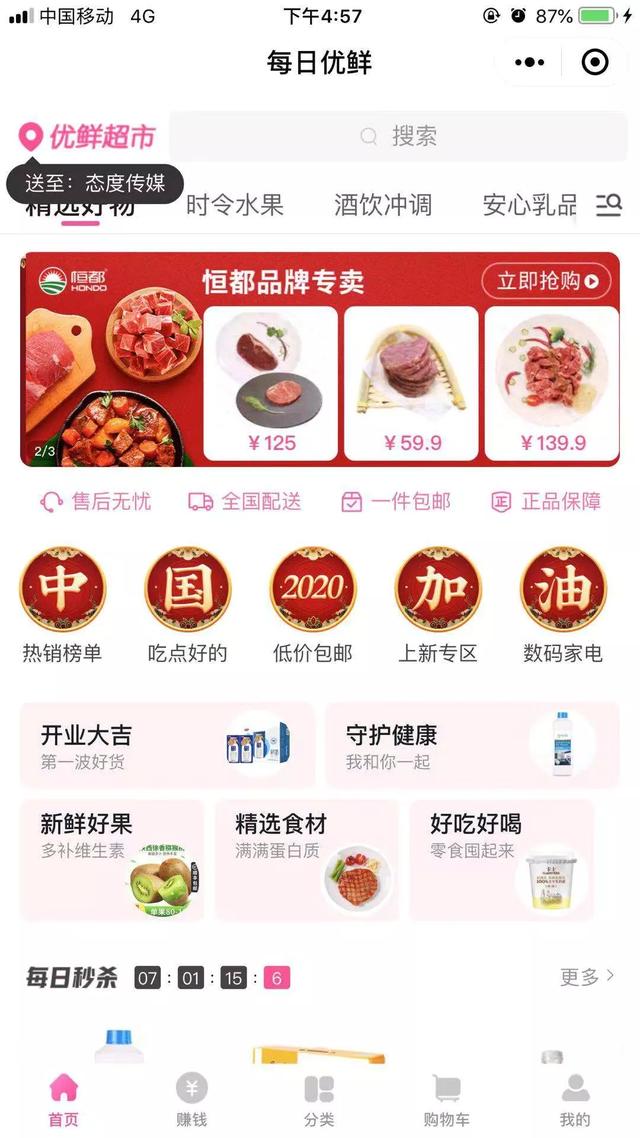Open the 热销榜单 section
Viewport: 640px width, 1138px height.
pyautogui.click(x=62, y=606)
